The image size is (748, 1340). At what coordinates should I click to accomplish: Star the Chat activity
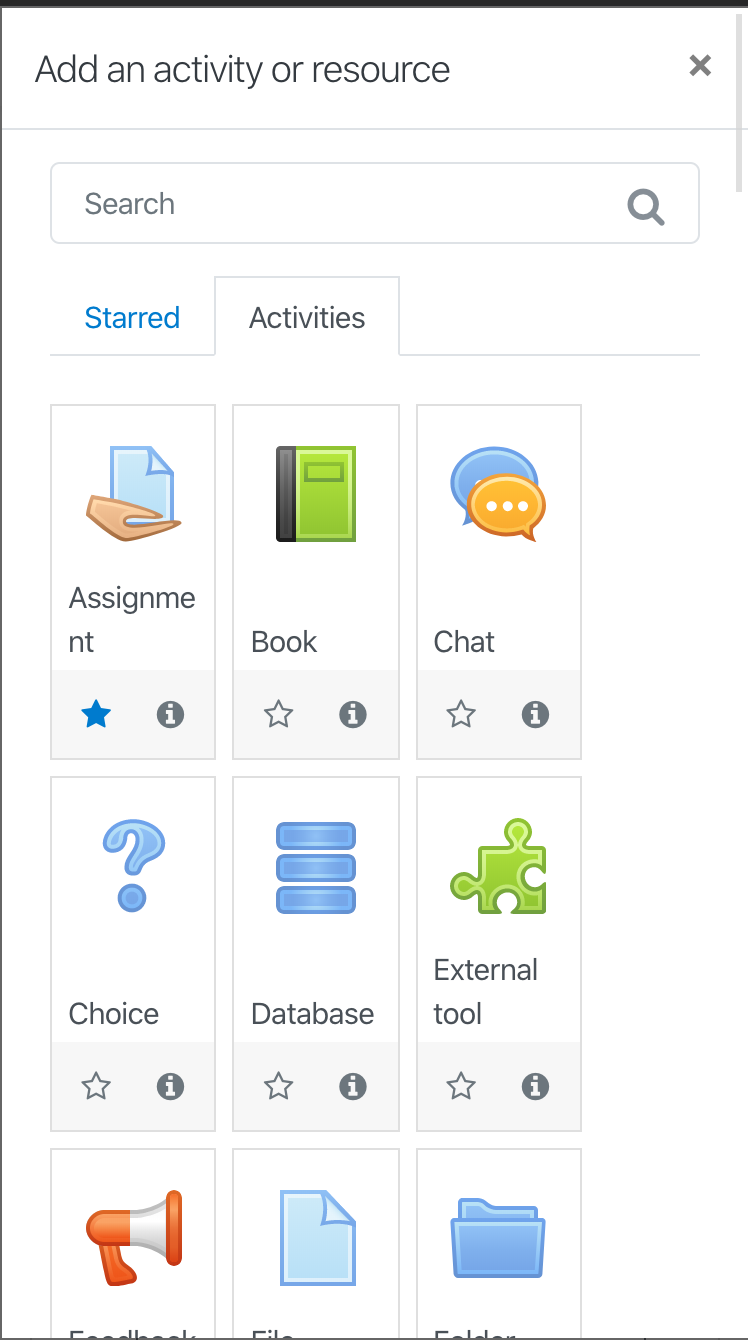tap(461, 715)
